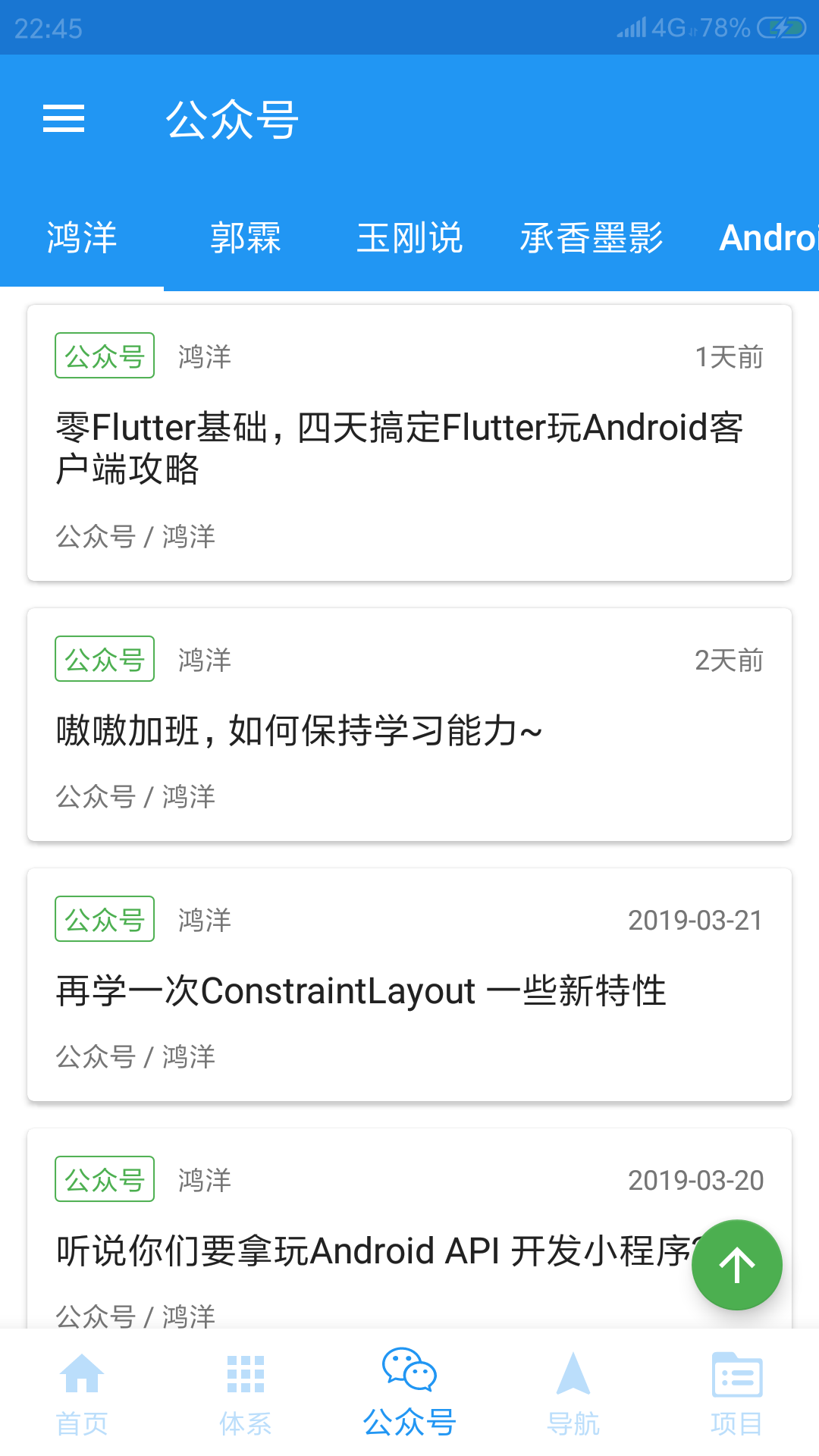The width and height of the screenshot is (819, 1456).
Task: Tap the green scroll-to-top arrow button
Action: pos(736,1265)
